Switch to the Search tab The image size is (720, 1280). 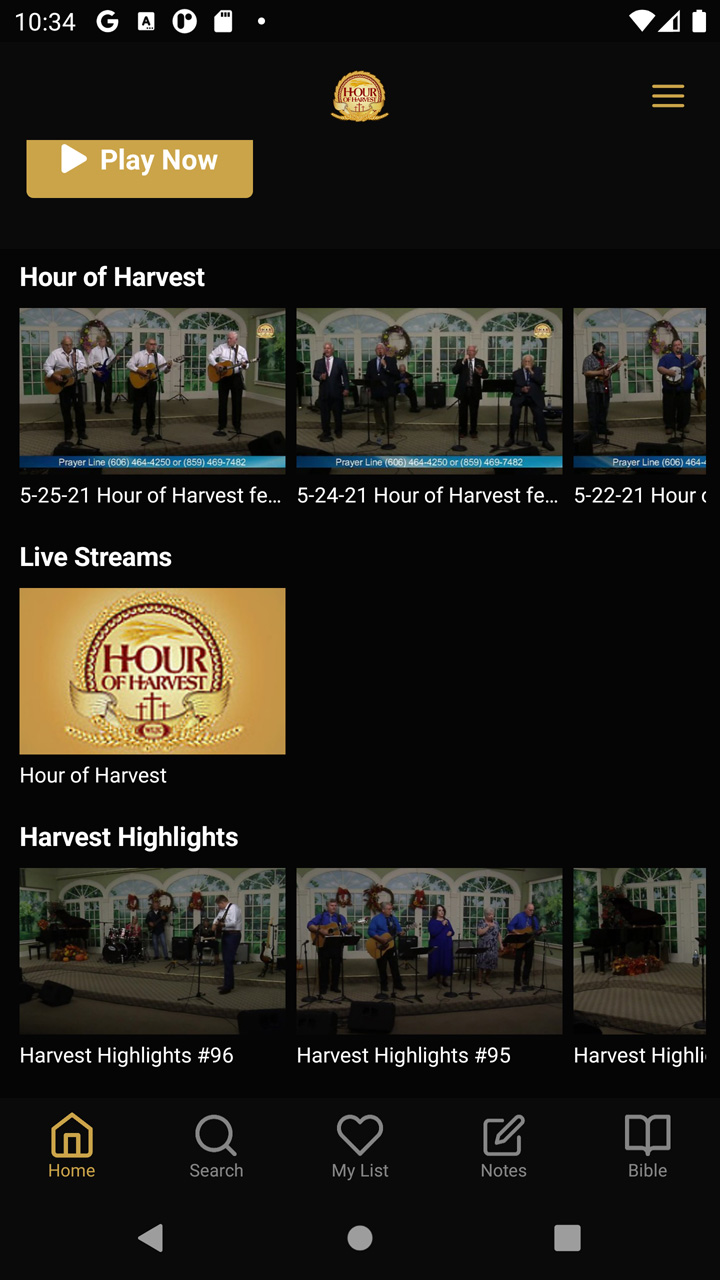pyautogui.click(x=216, y=1147)
